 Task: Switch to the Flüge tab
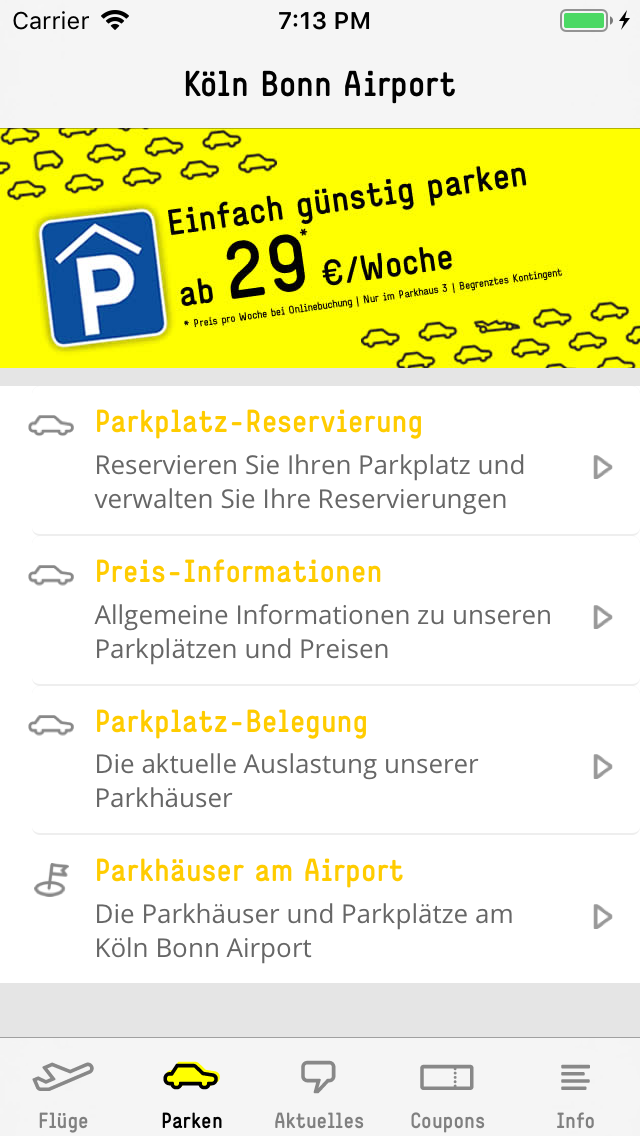tap(63, 1093)
